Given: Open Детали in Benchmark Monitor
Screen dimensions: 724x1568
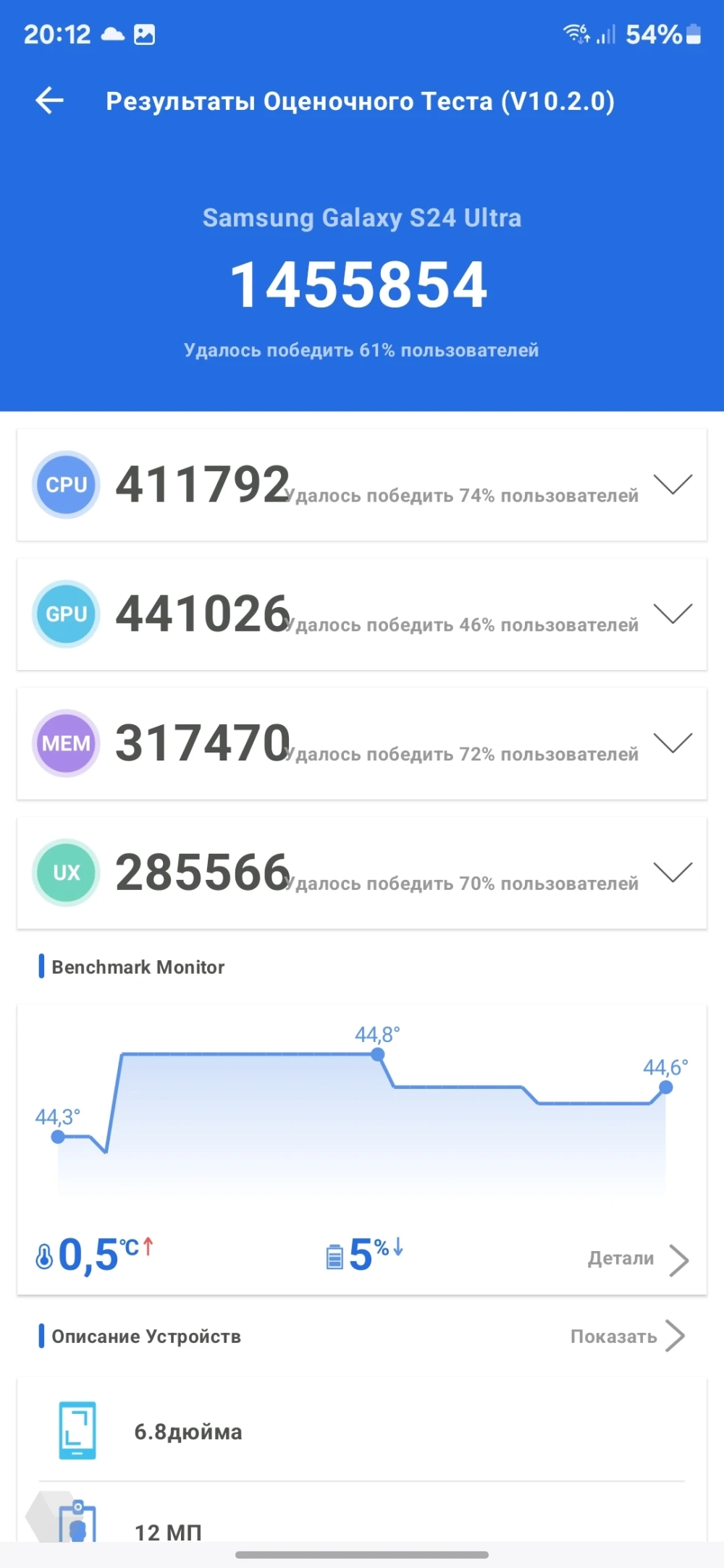Looking at the screenshot, I should (x=637, y=1260).
